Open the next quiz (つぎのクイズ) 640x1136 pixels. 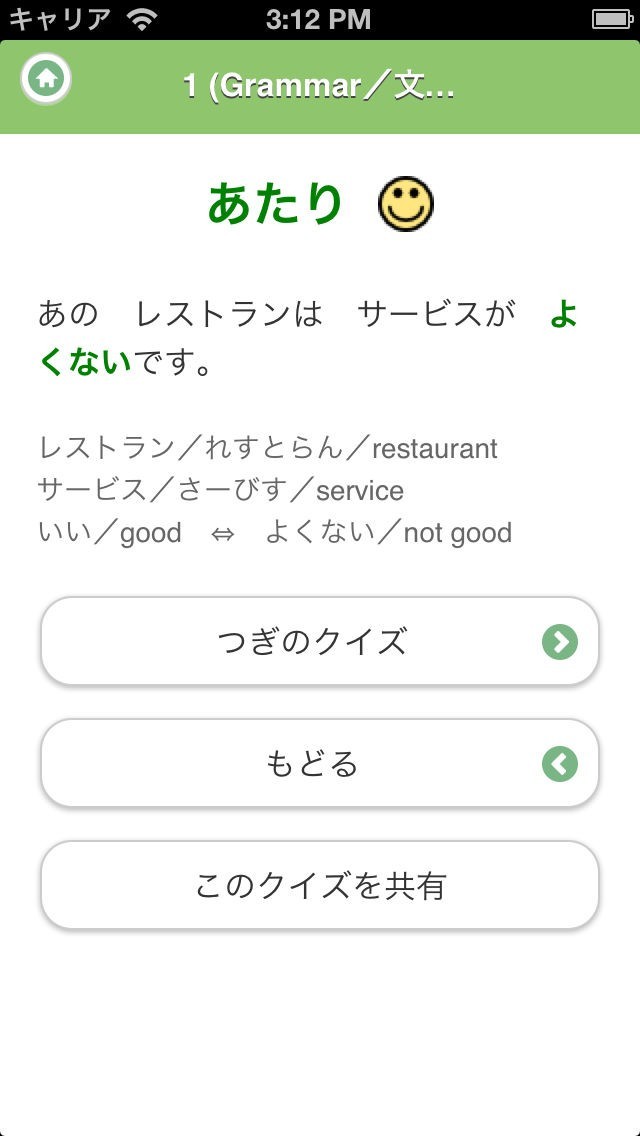point(319,642)
